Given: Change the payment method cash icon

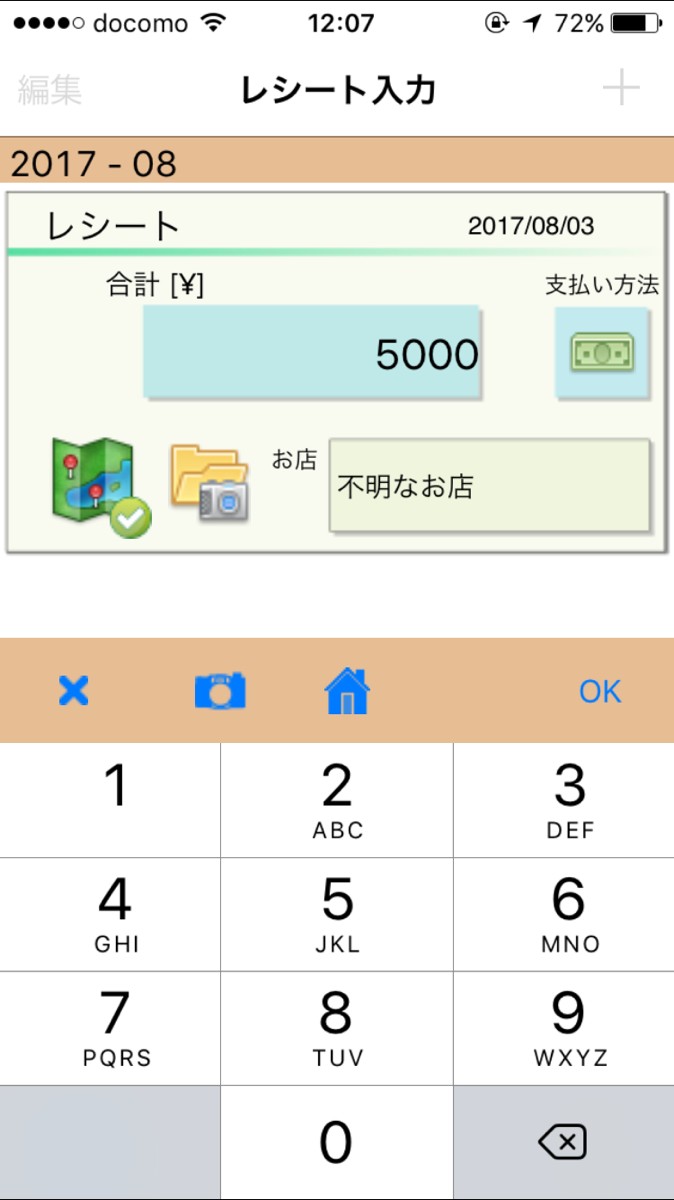Looking at the screenshot, I should [602, 354].
